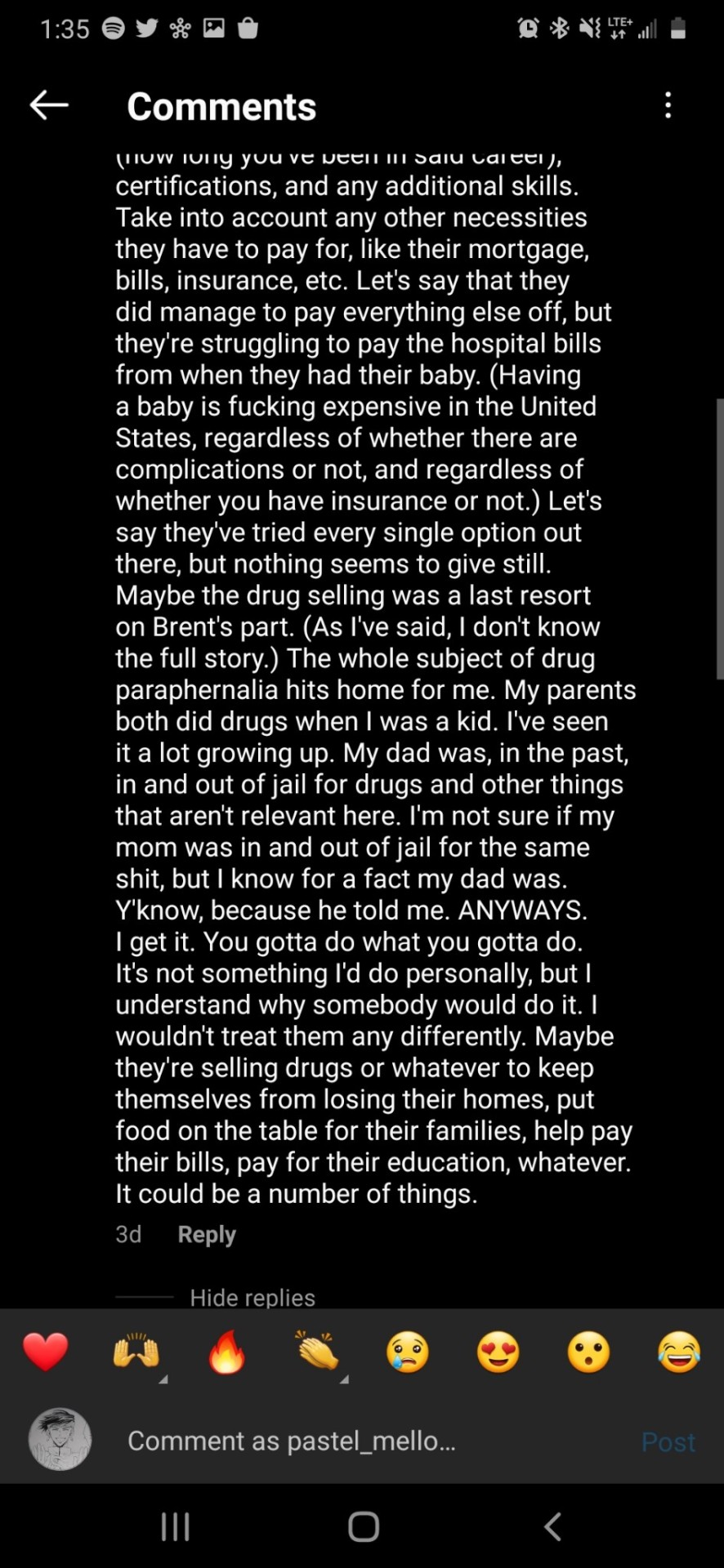
Task: Add the surprised face emoji
Action: coord(588,1352)
